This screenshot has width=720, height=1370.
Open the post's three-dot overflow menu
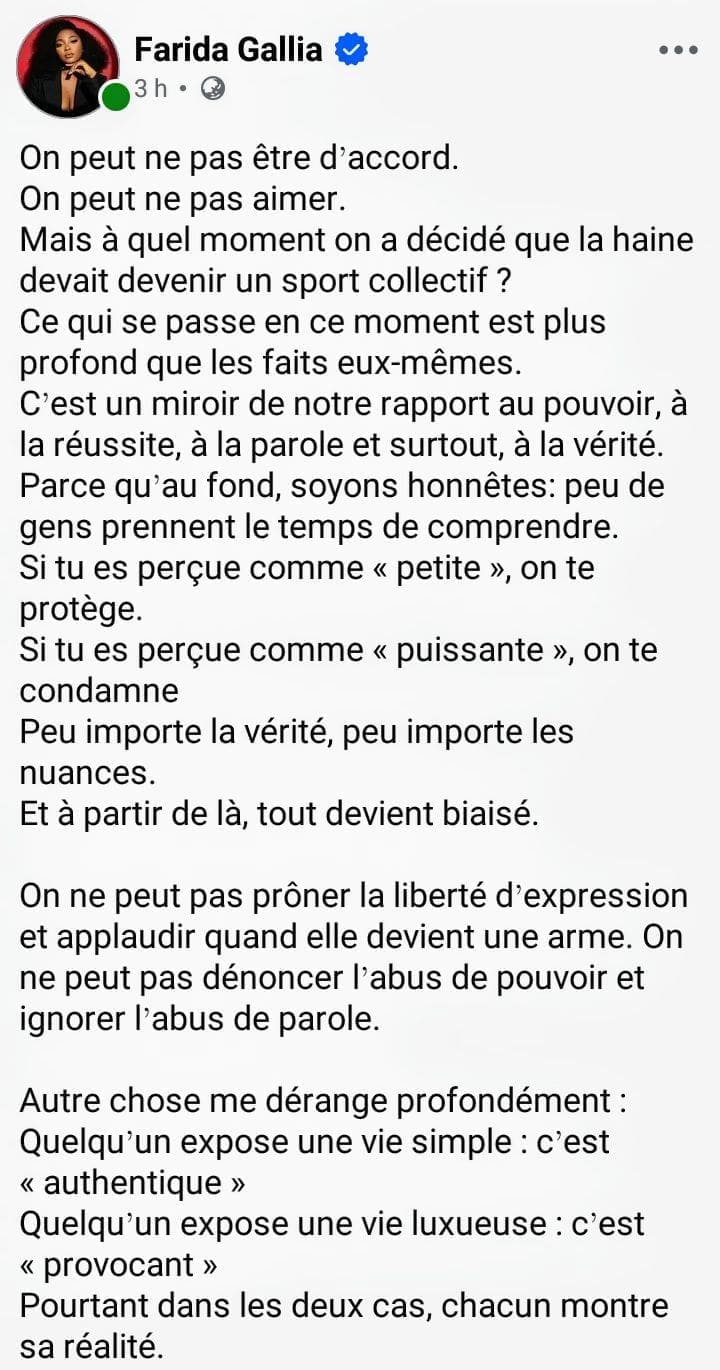[x=677, y=50]
